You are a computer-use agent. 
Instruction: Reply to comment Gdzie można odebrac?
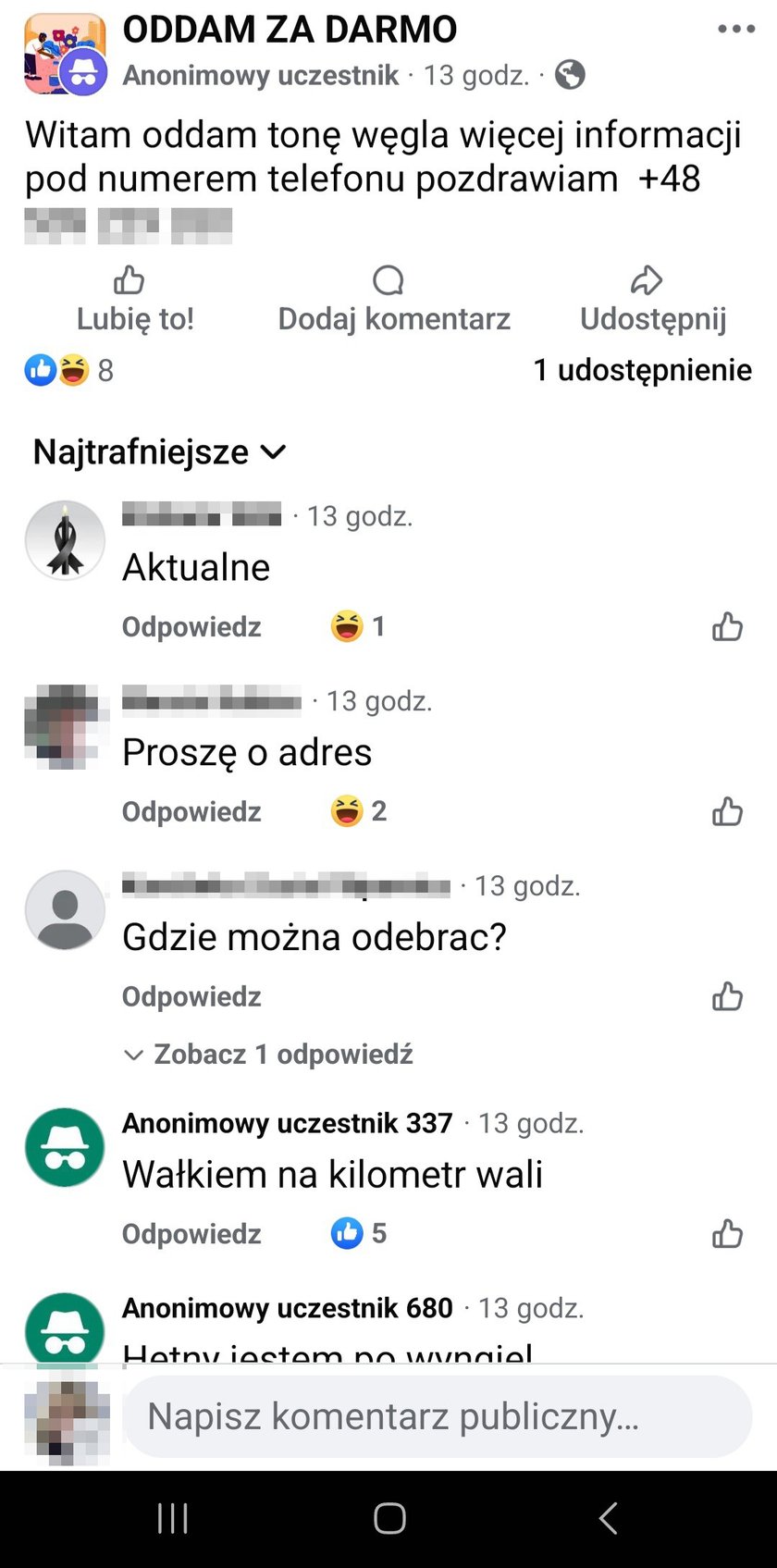point(191,997)
